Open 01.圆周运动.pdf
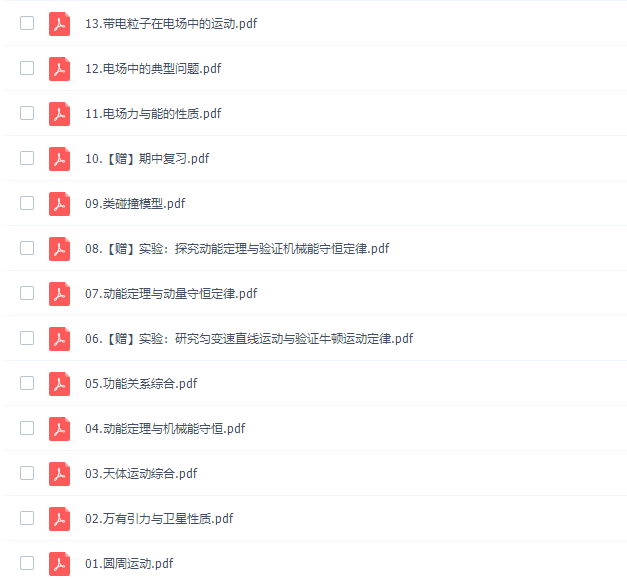The width and height of the screenshot is (627, 580). (129, 563)
